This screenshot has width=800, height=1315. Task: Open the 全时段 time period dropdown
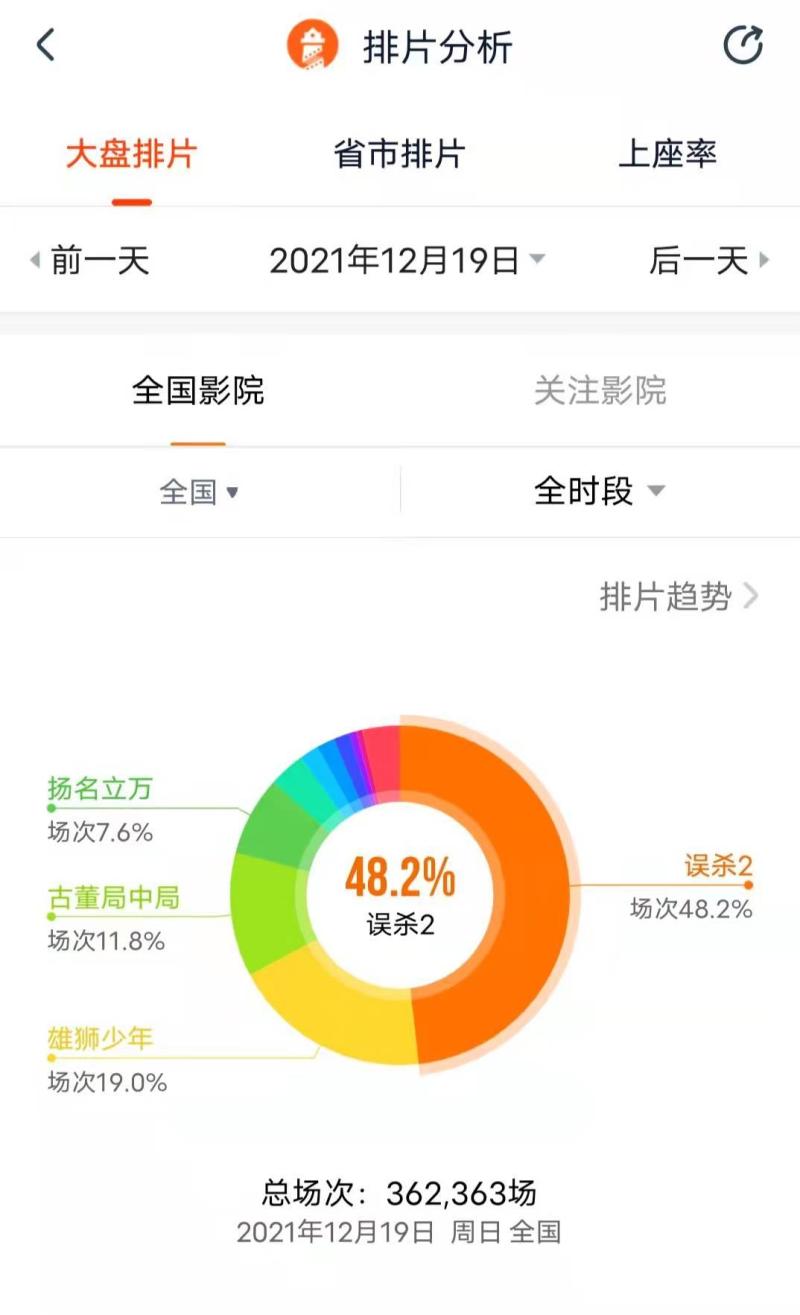[599, 491]
